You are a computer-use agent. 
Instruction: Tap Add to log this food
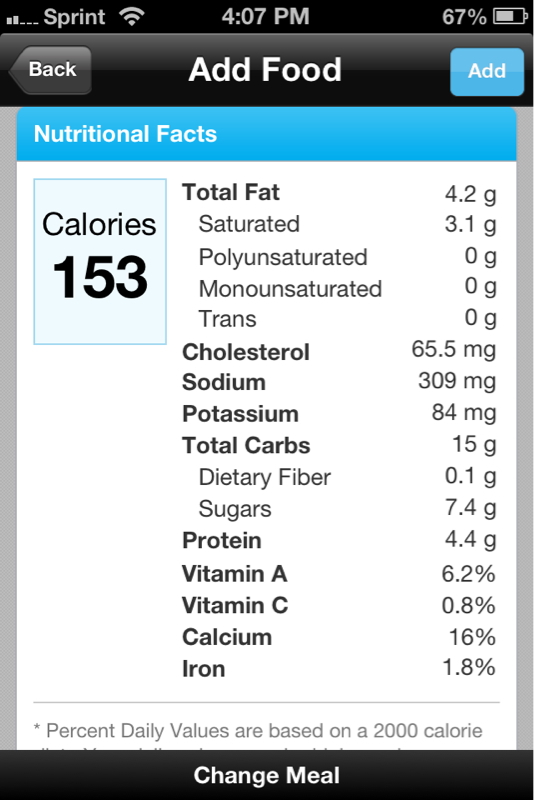tap(487, 71)
